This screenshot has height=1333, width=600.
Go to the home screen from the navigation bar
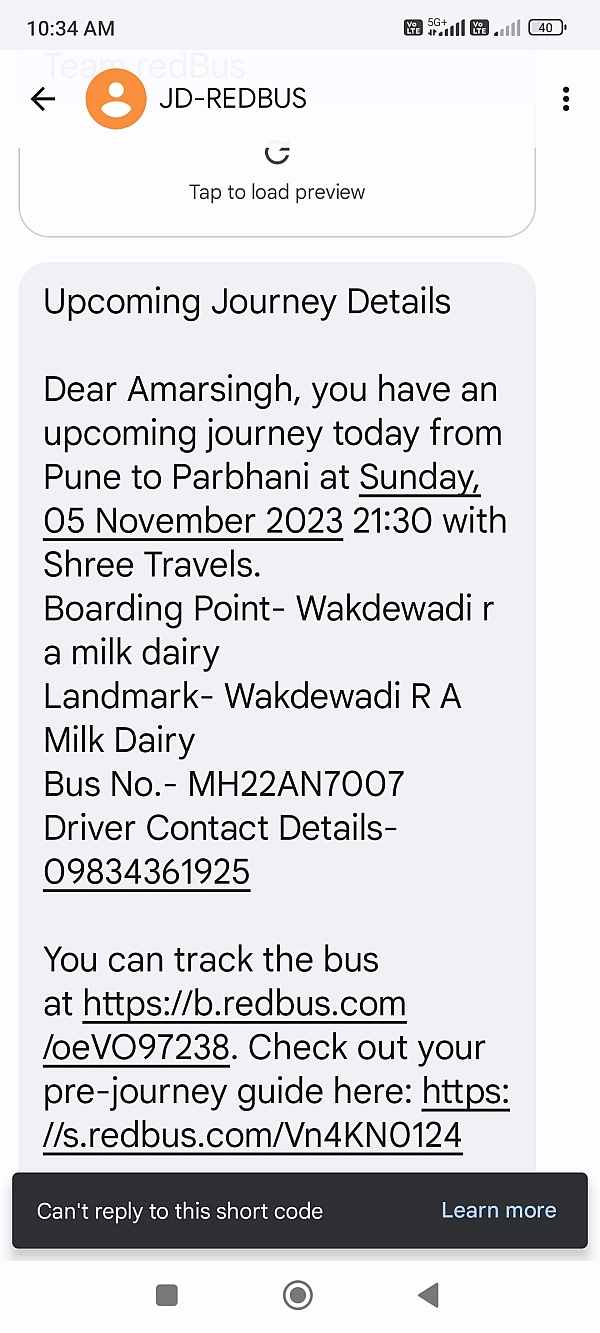pos(298,1295)
